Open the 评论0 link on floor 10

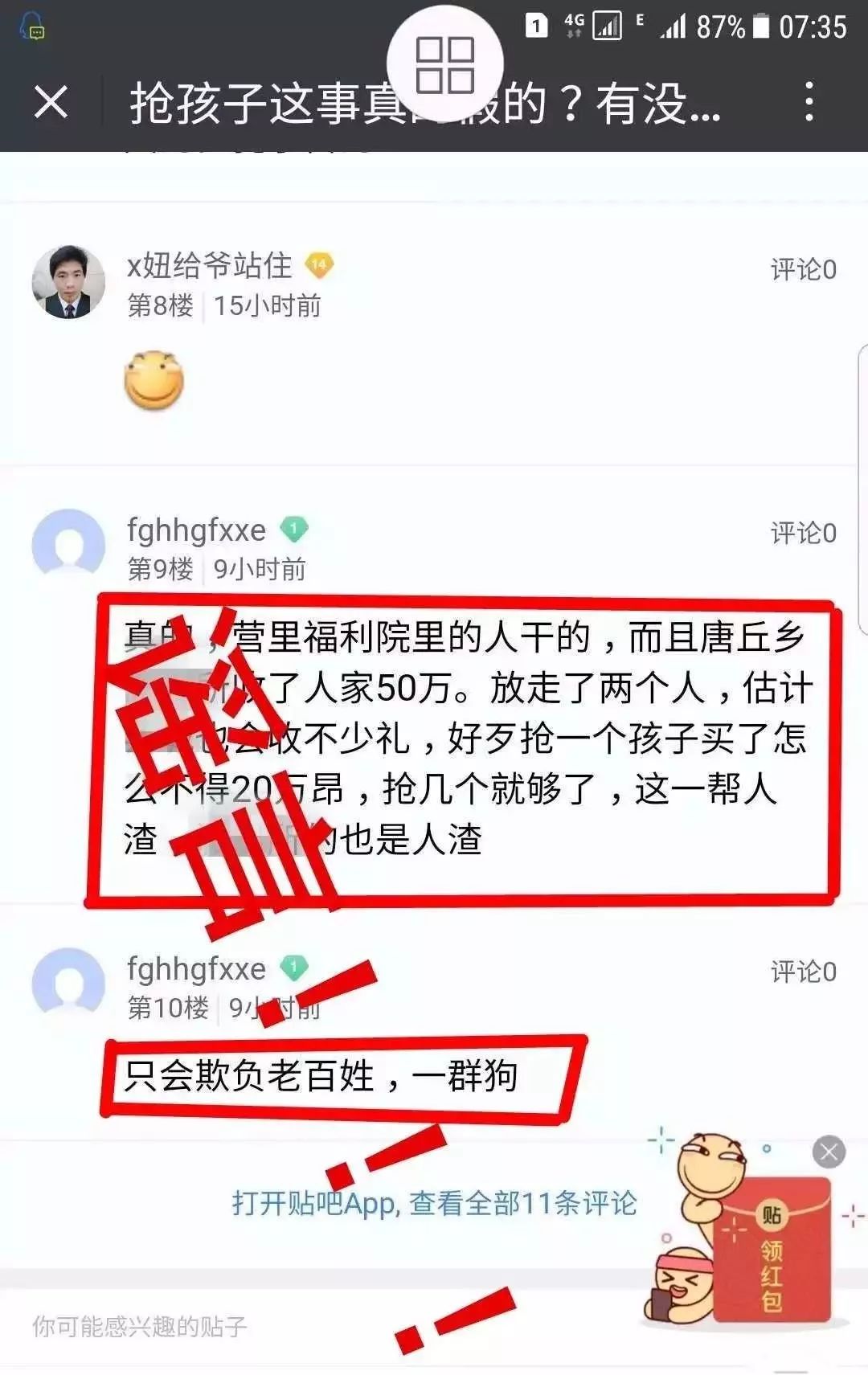[803, 972]
